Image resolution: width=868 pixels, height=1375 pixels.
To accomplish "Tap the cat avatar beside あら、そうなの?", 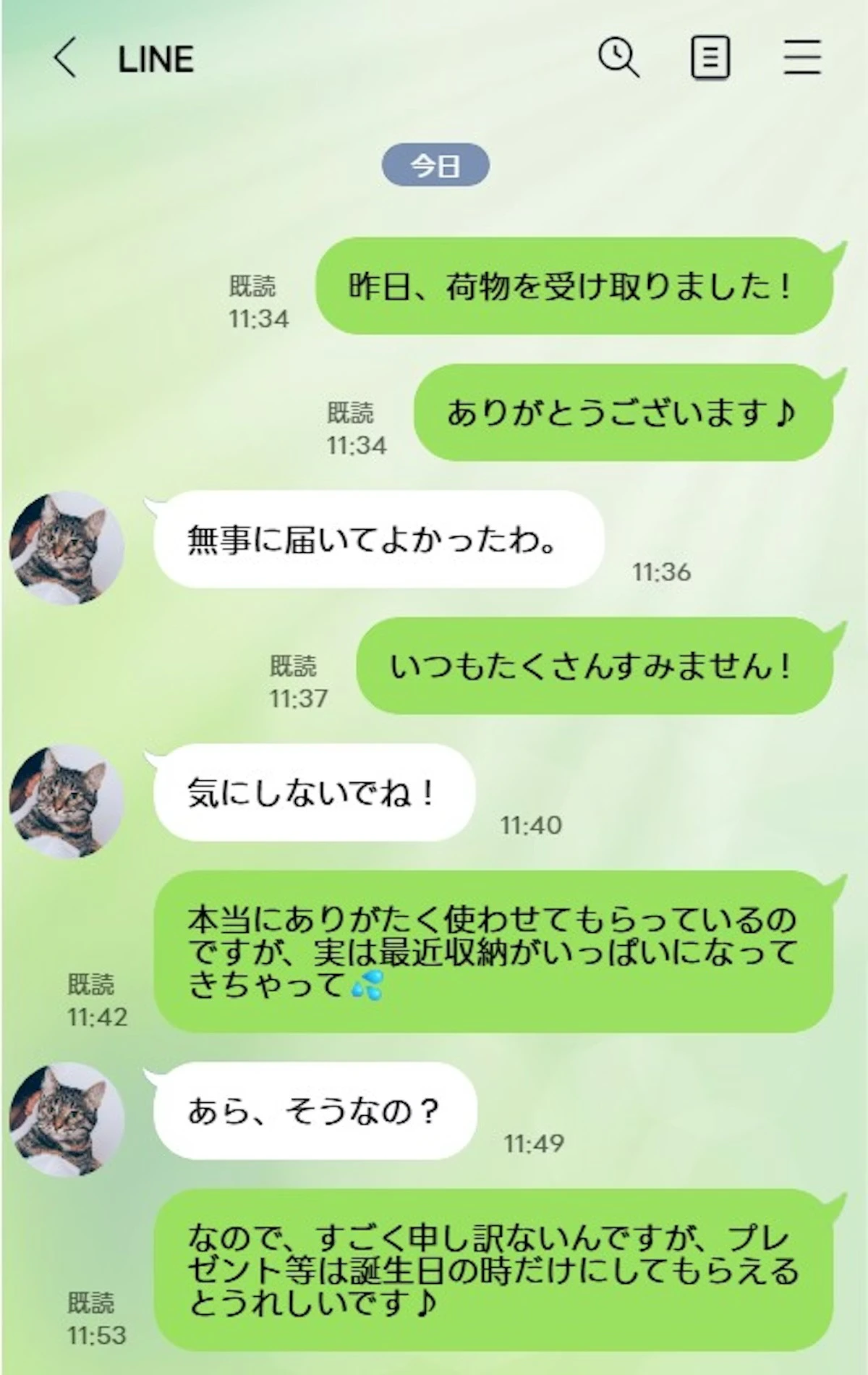I will [67, 1120].
